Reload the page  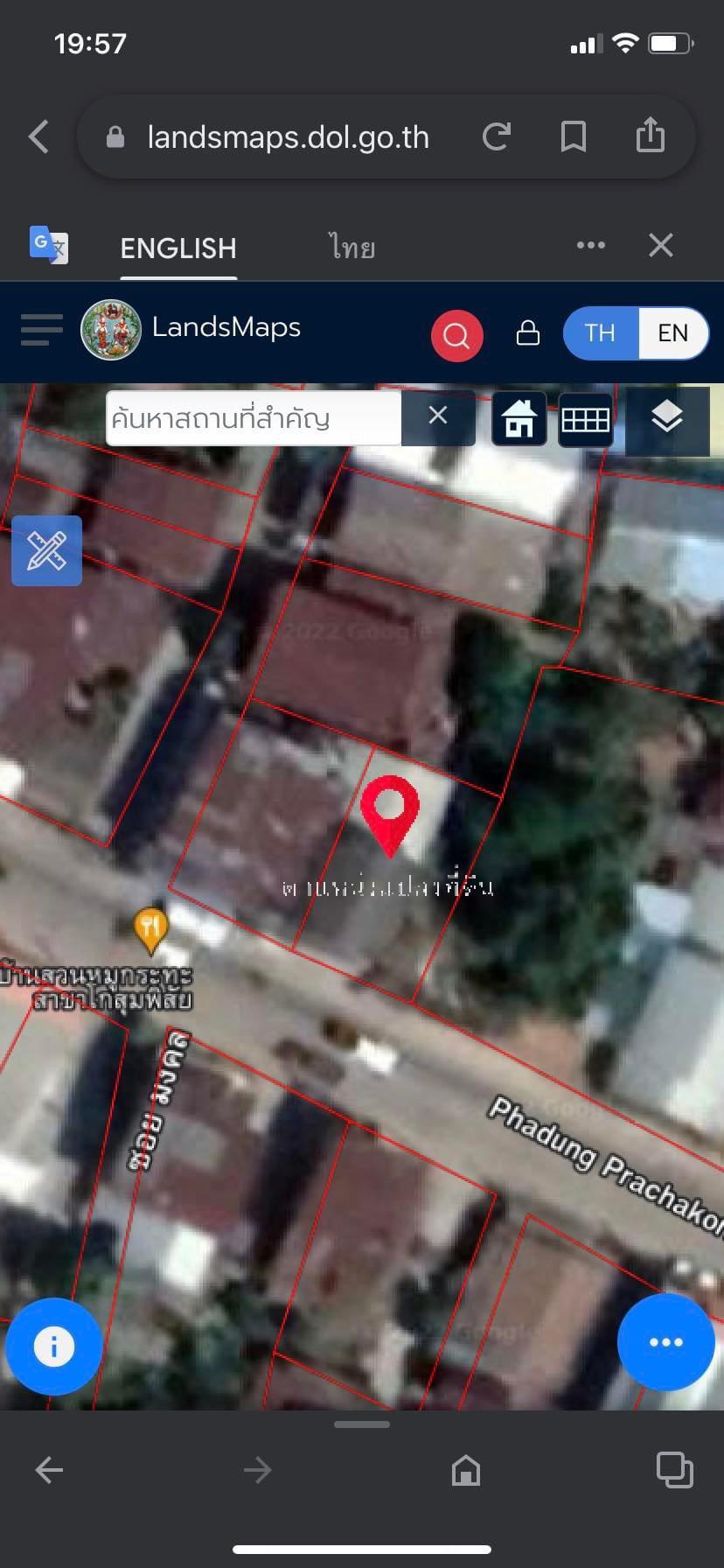point(496,136)
